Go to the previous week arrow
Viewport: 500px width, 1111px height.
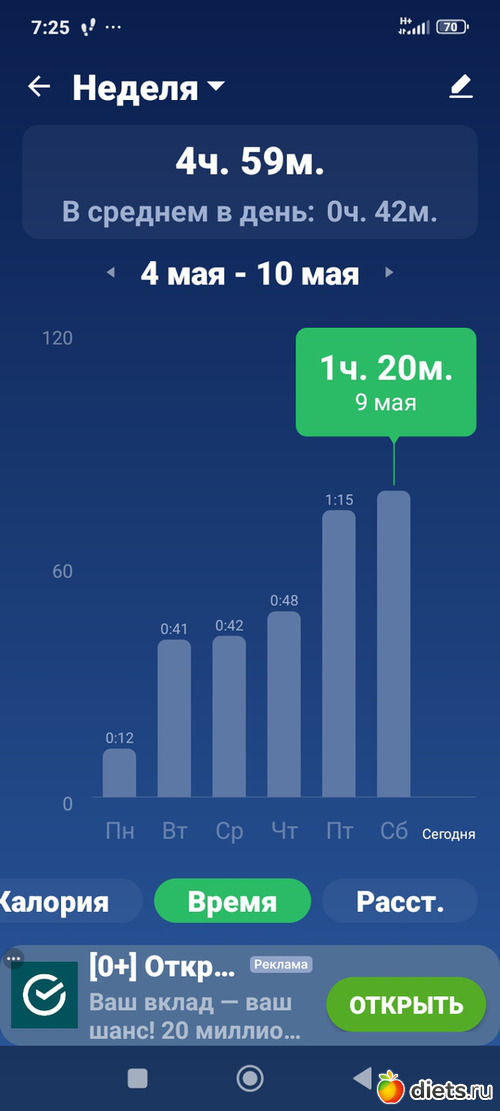coord(110,272)
